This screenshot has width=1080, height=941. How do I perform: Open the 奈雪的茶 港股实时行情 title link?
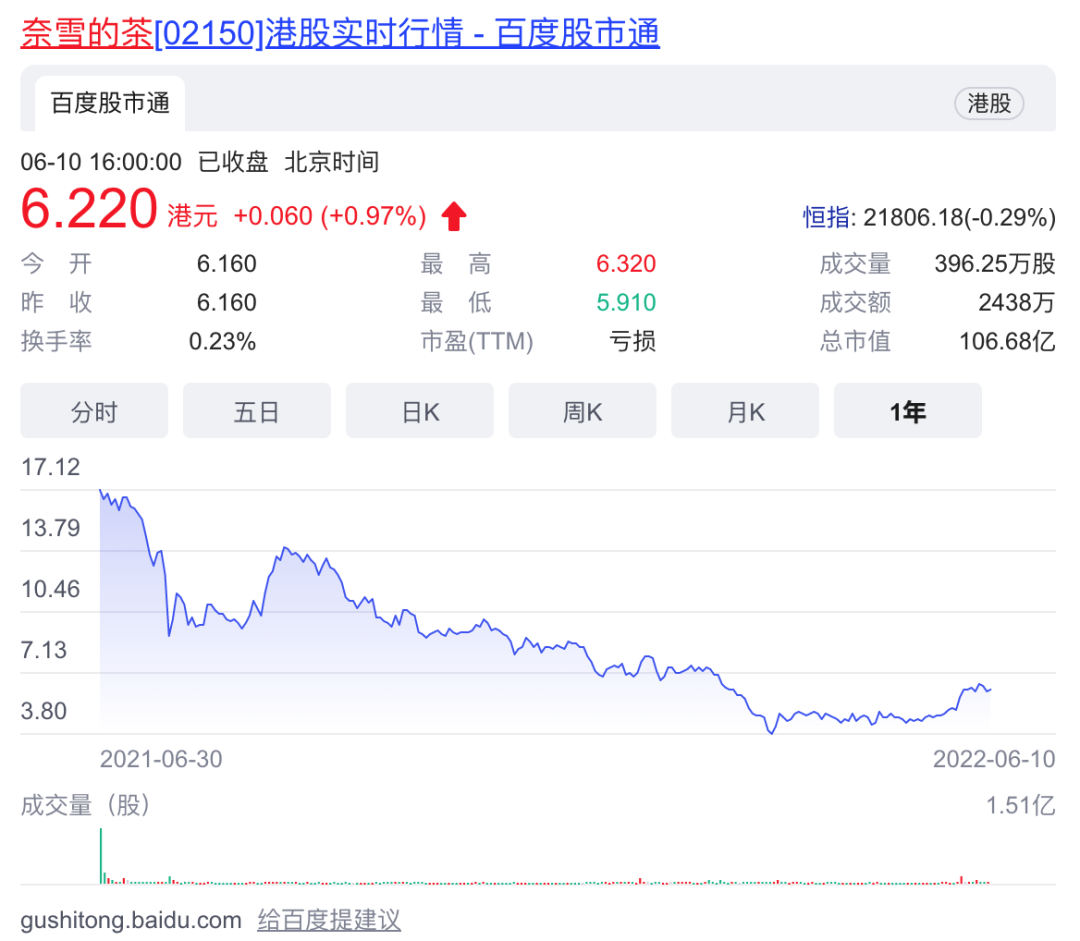[340, 33]
